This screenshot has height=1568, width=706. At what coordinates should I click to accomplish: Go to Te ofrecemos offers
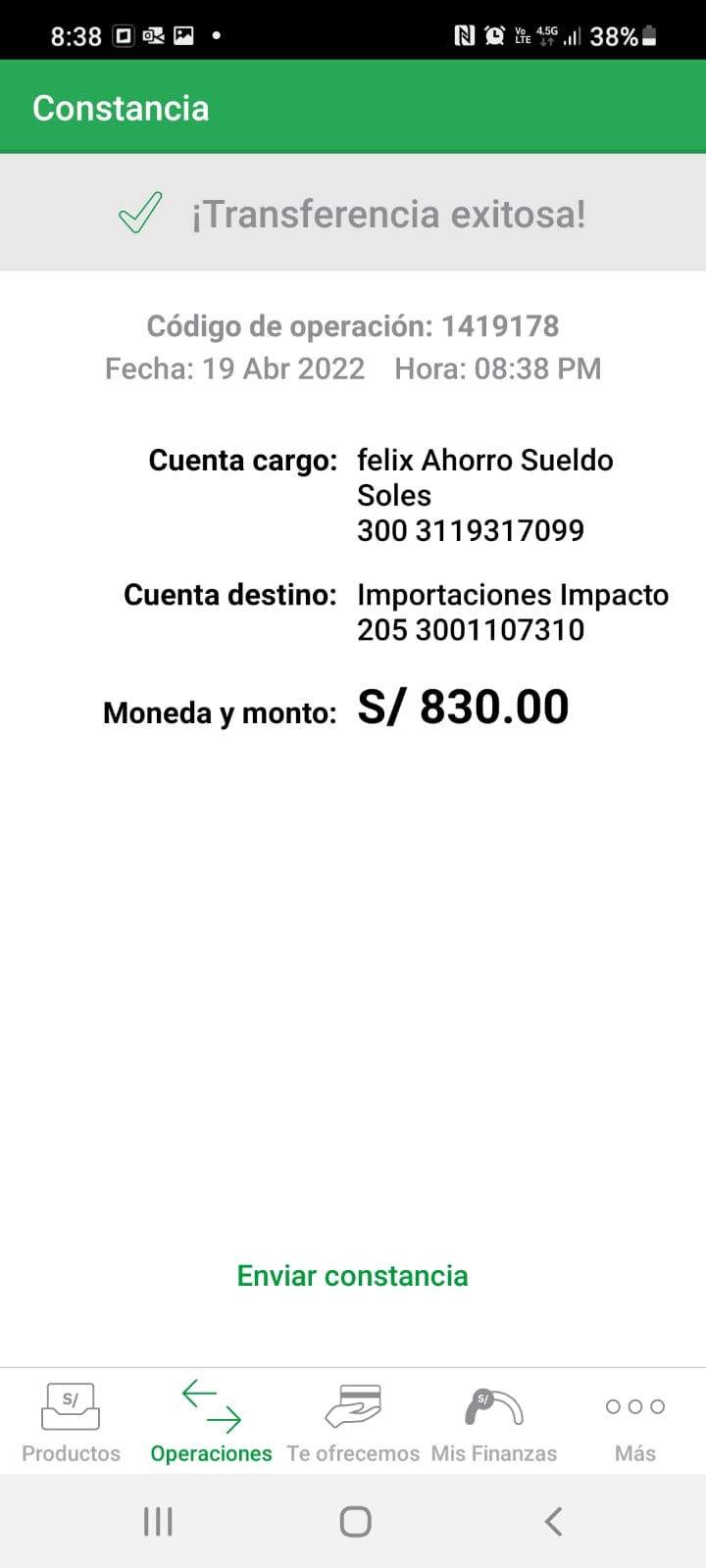click(x=353, y=1421)
